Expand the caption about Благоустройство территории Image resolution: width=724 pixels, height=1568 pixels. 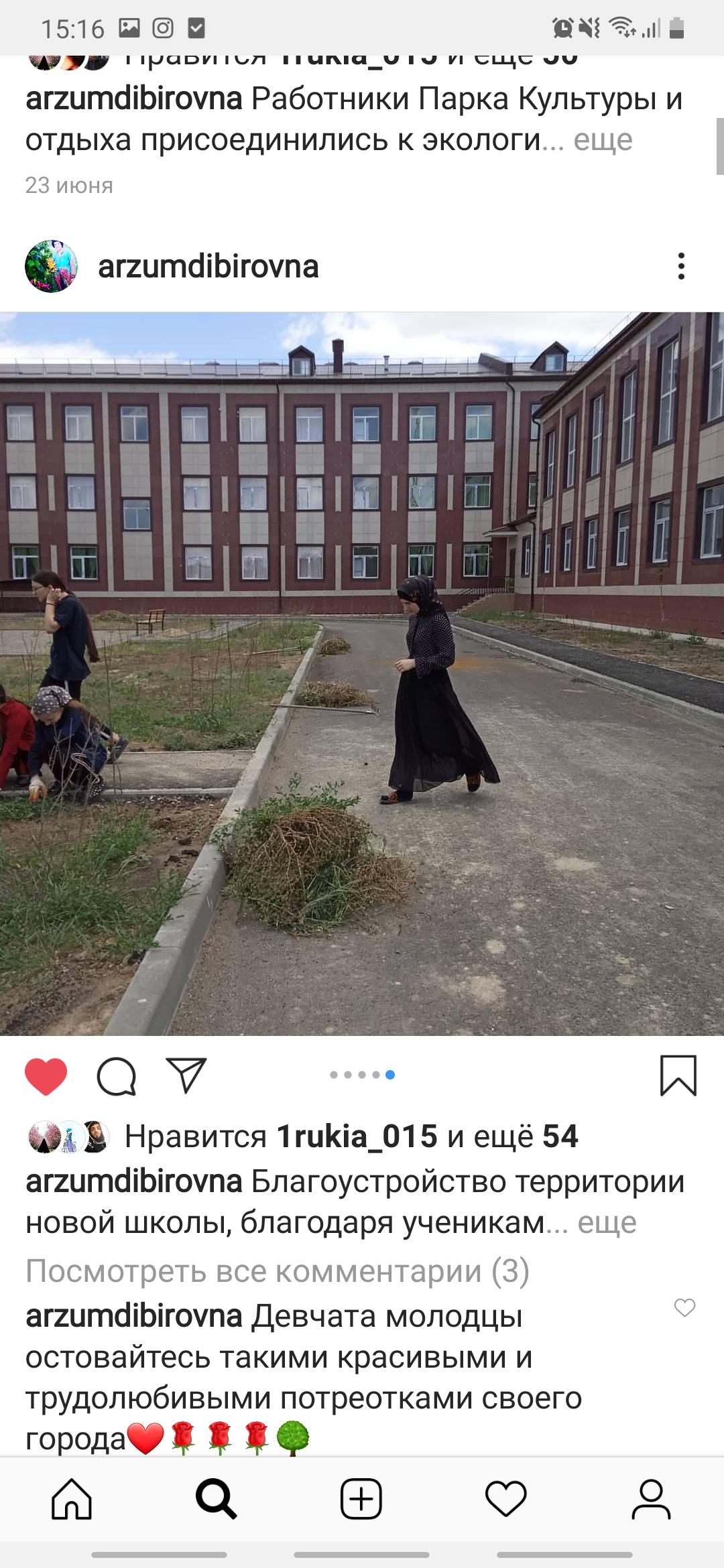[x=607, y=1223]
